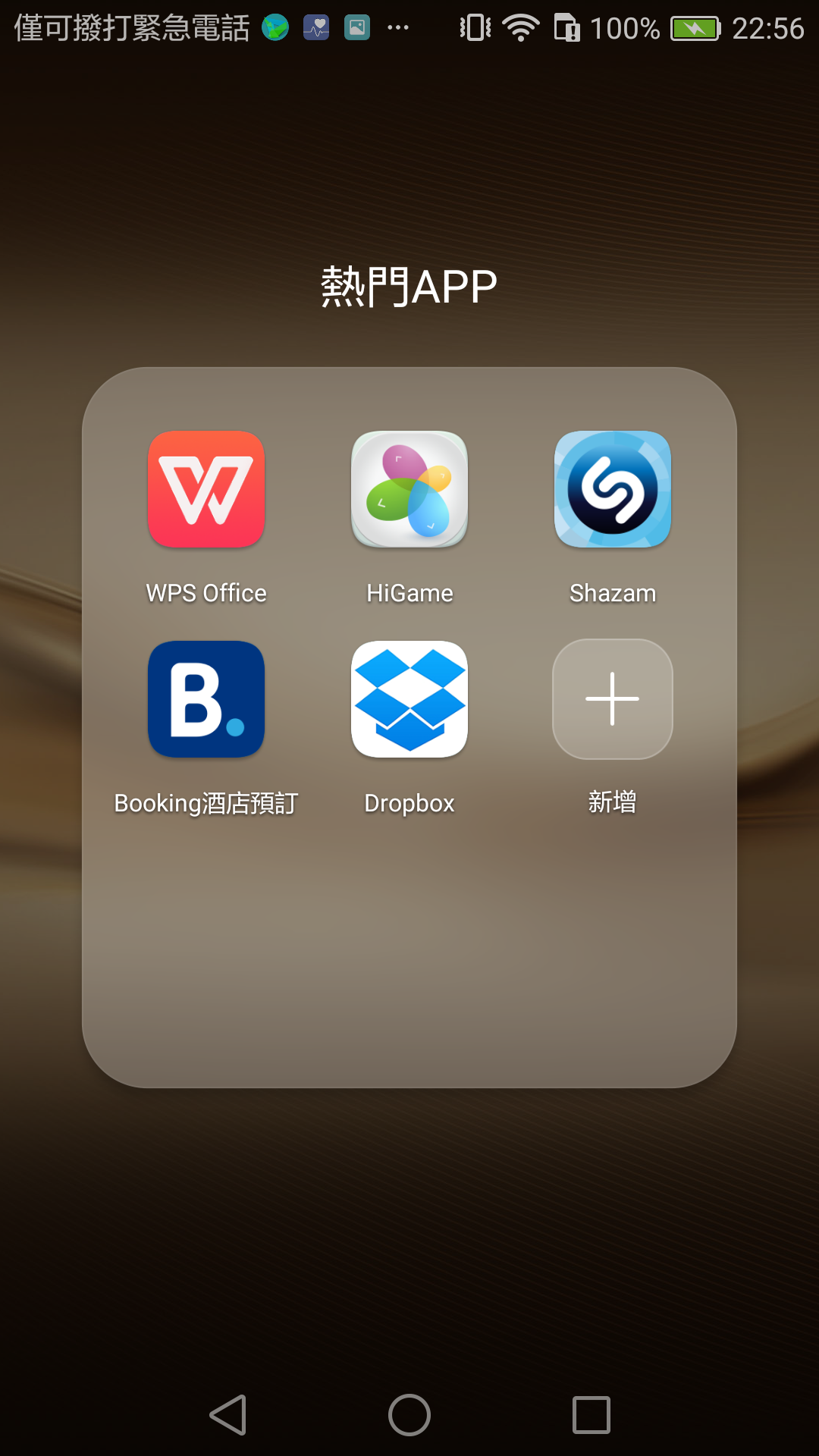This screenshot has width=819, height=1456.
Task: Open the recent apps overview
Action: (591, 1415)
